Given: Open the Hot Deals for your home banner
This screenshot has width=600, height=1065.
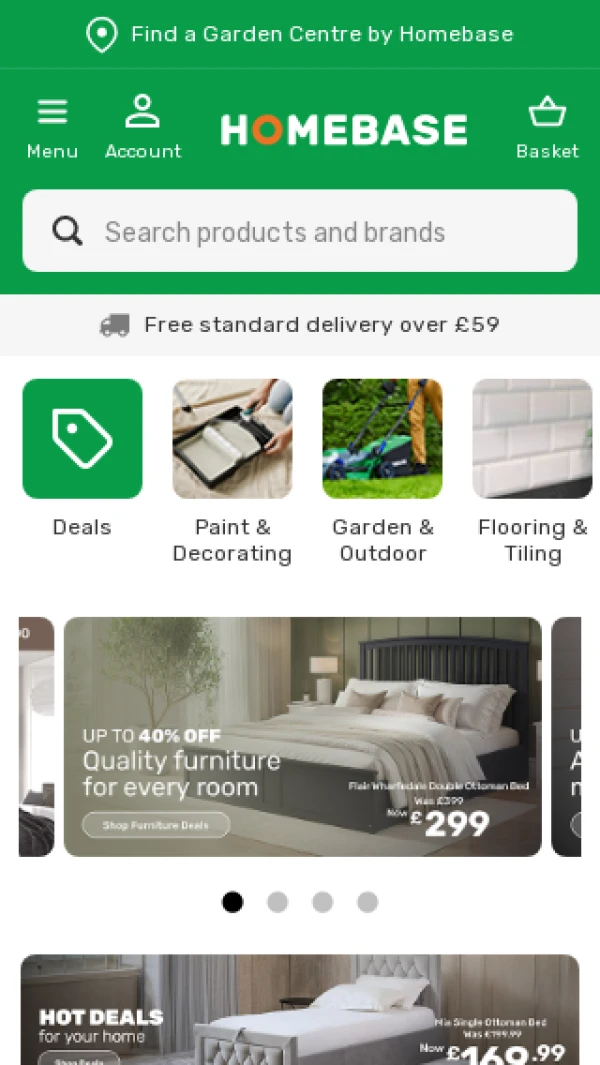Looking at the screenshot, I should [x=300, y=1010].
